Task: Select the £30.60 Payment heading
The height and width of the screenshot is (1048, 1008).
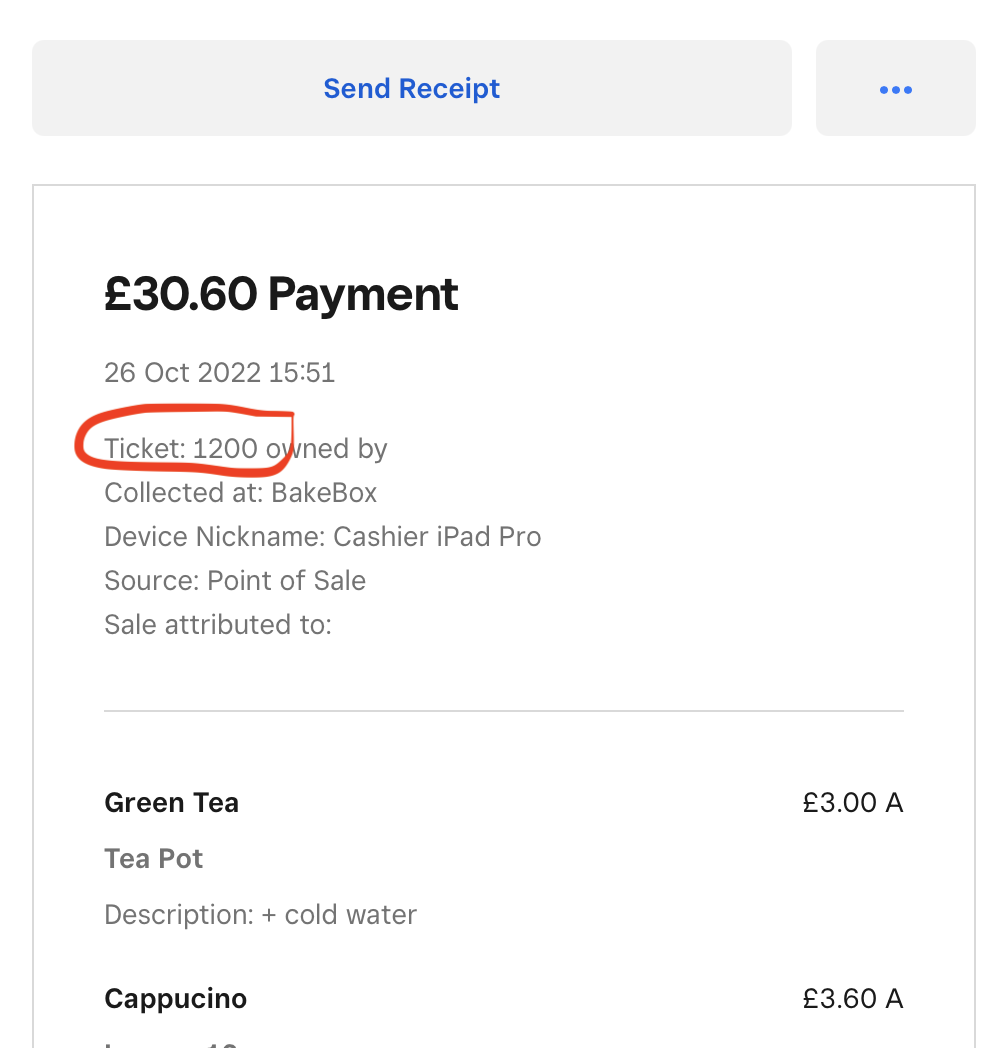Action: 281,294
